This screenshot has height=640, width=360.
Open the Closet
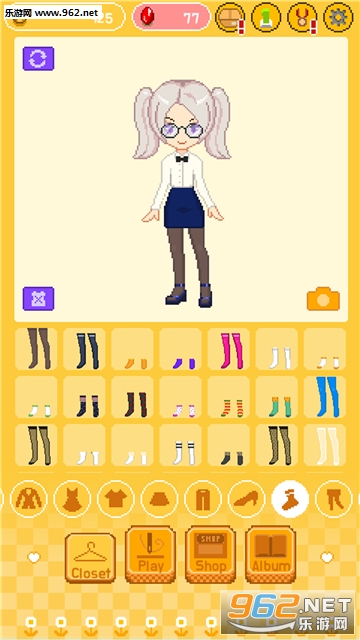coord(91,558)
